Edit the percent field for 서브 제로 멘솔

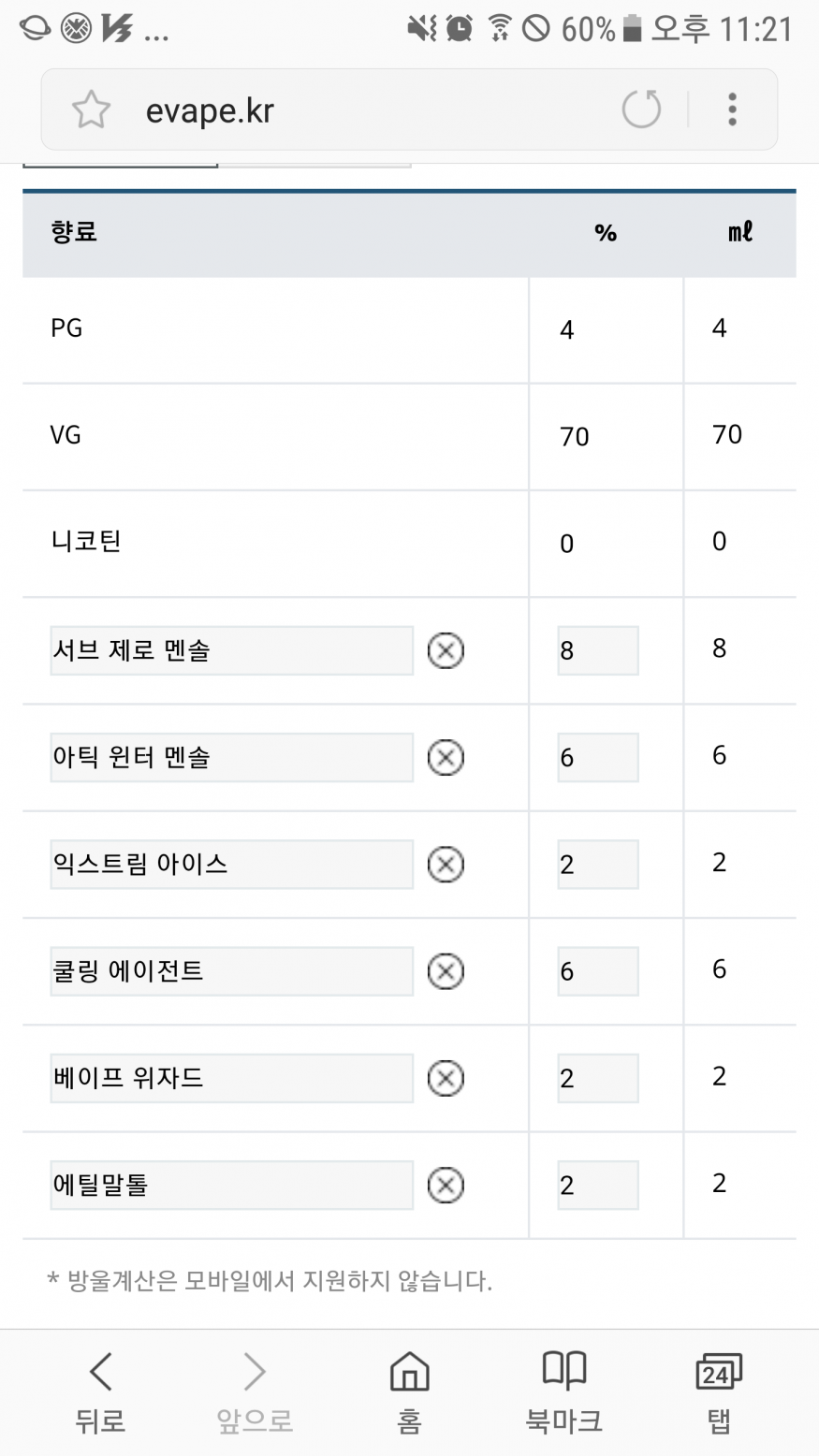tap(598, 650)
